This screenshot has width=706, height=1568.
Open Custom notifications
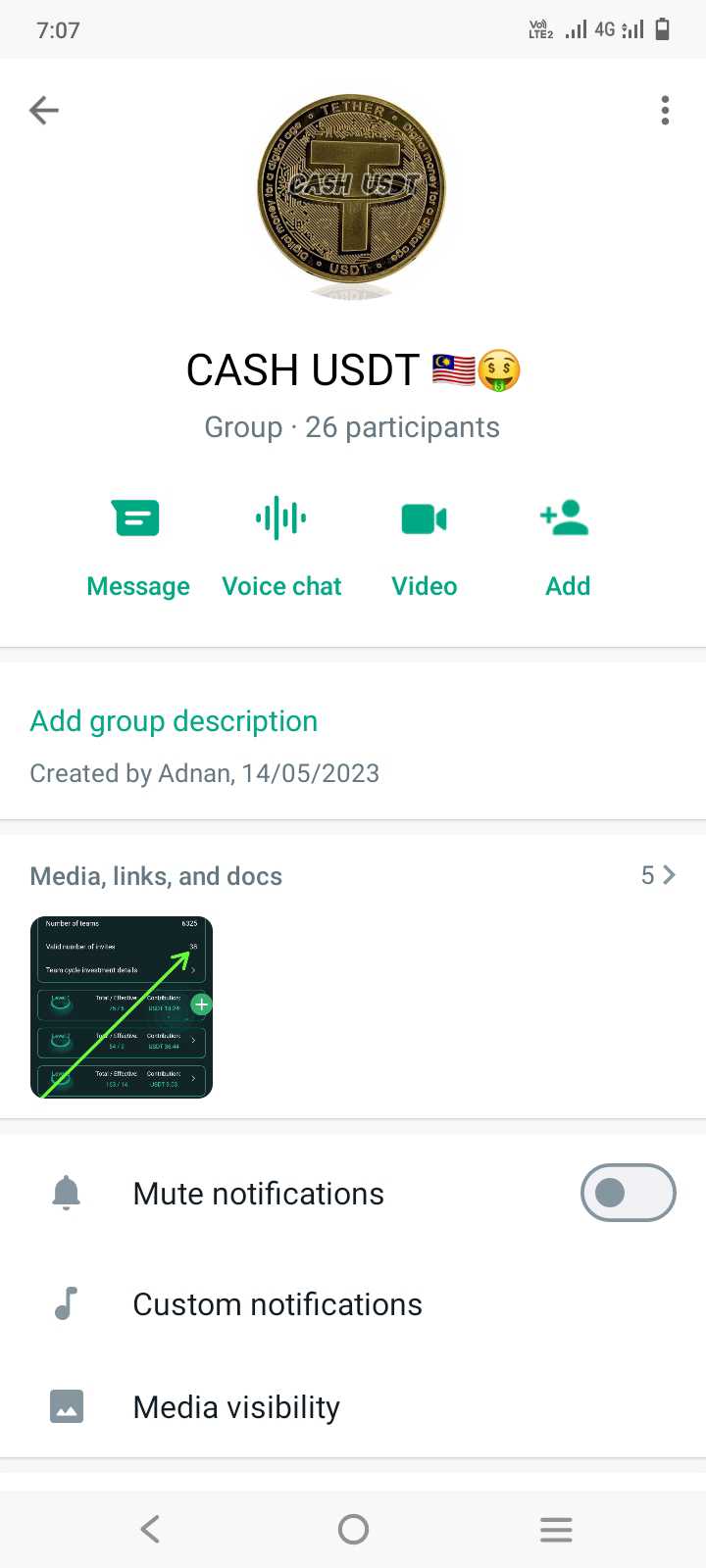tap(353, 1304)
